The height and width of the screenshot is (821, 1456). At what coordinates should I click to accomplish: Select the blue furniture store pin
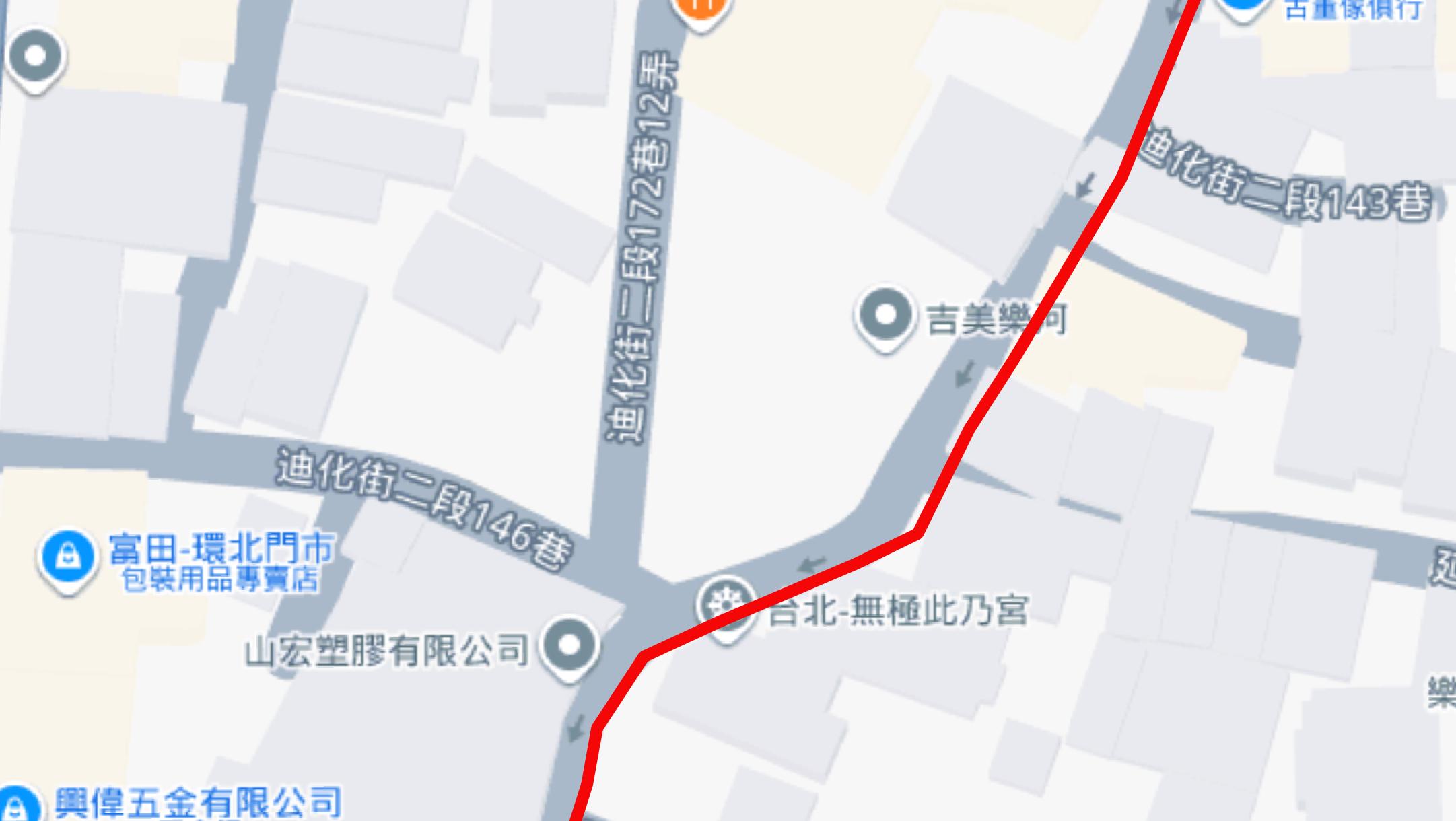(1245, 5)
